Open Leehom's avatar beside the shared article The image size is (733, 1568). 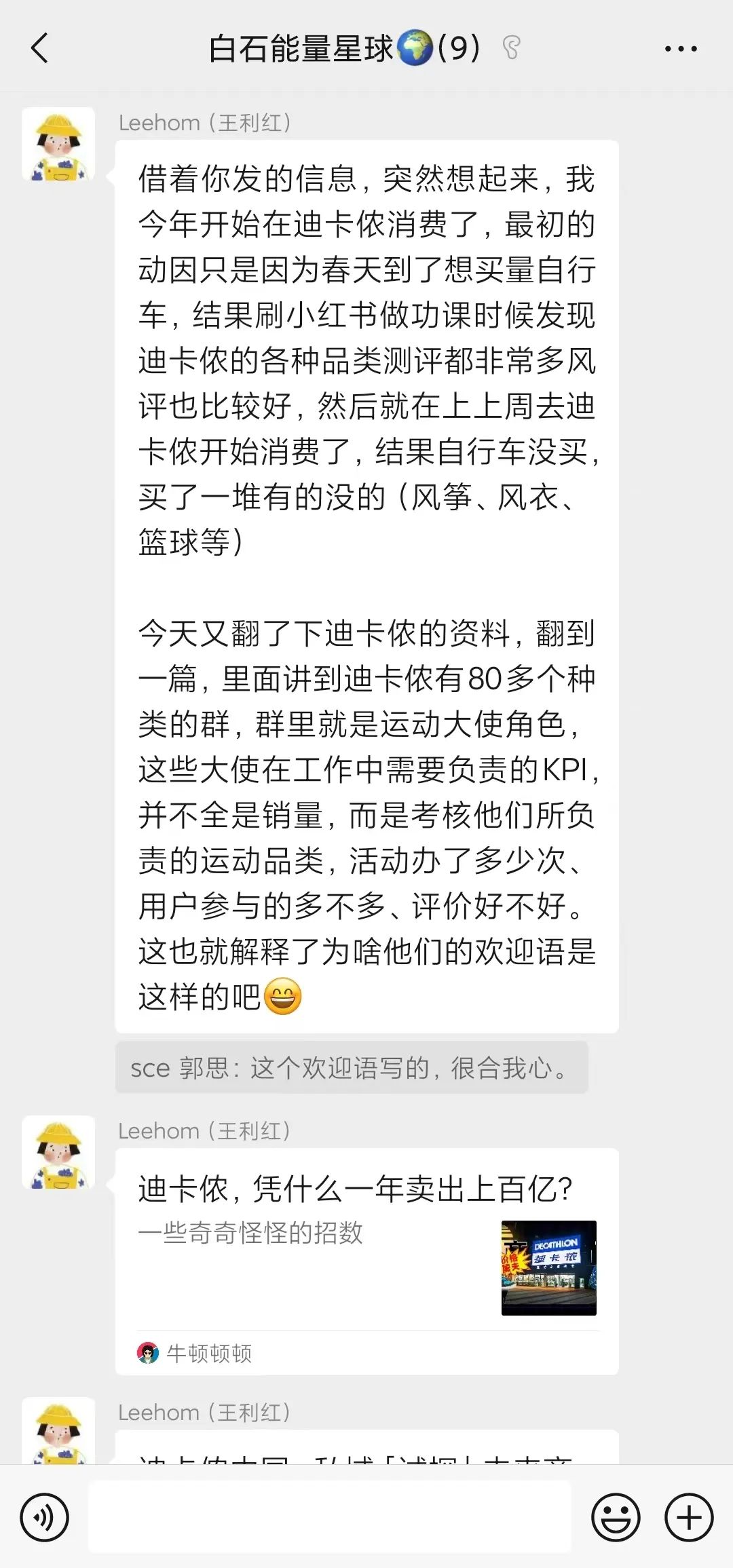58,1152
